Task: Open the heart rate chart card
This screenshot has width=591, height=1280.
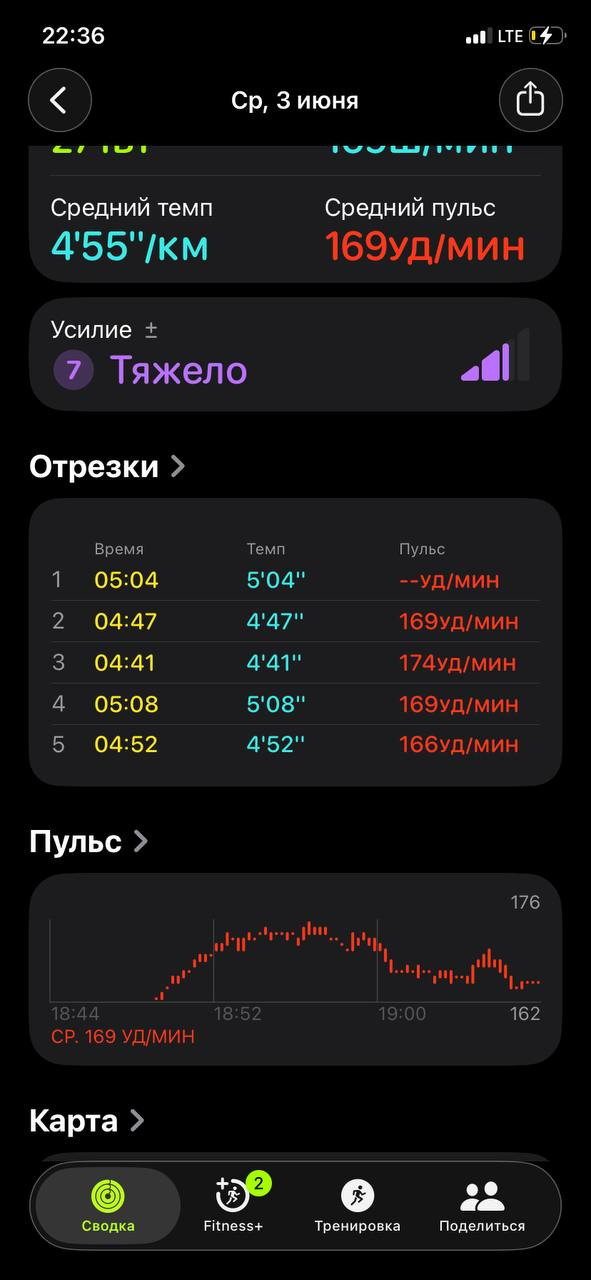Action: click(x=296, y=970)
